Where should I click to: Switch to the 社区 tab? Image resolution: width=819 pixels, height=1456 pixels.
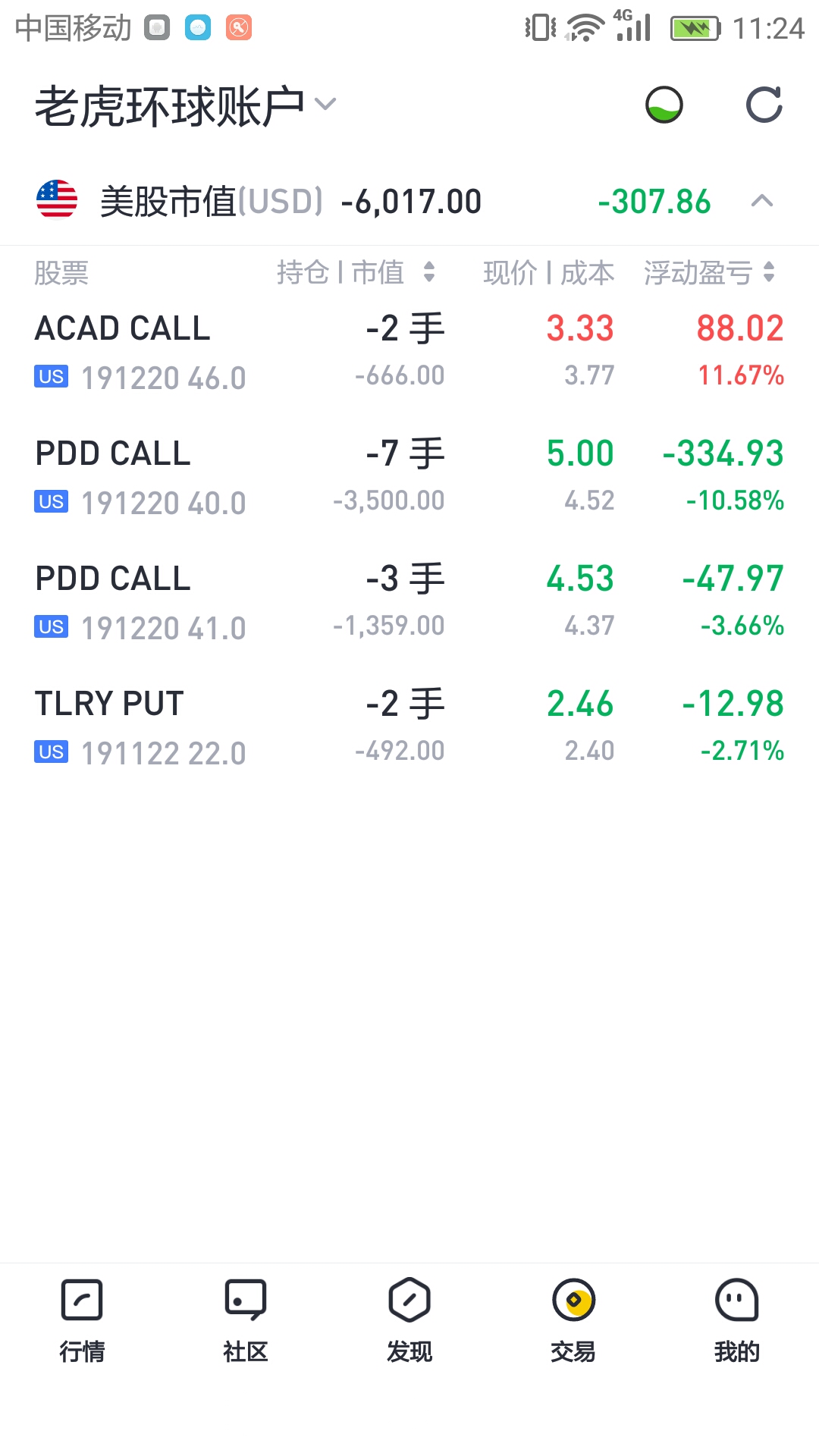[x=246, y=1319]
